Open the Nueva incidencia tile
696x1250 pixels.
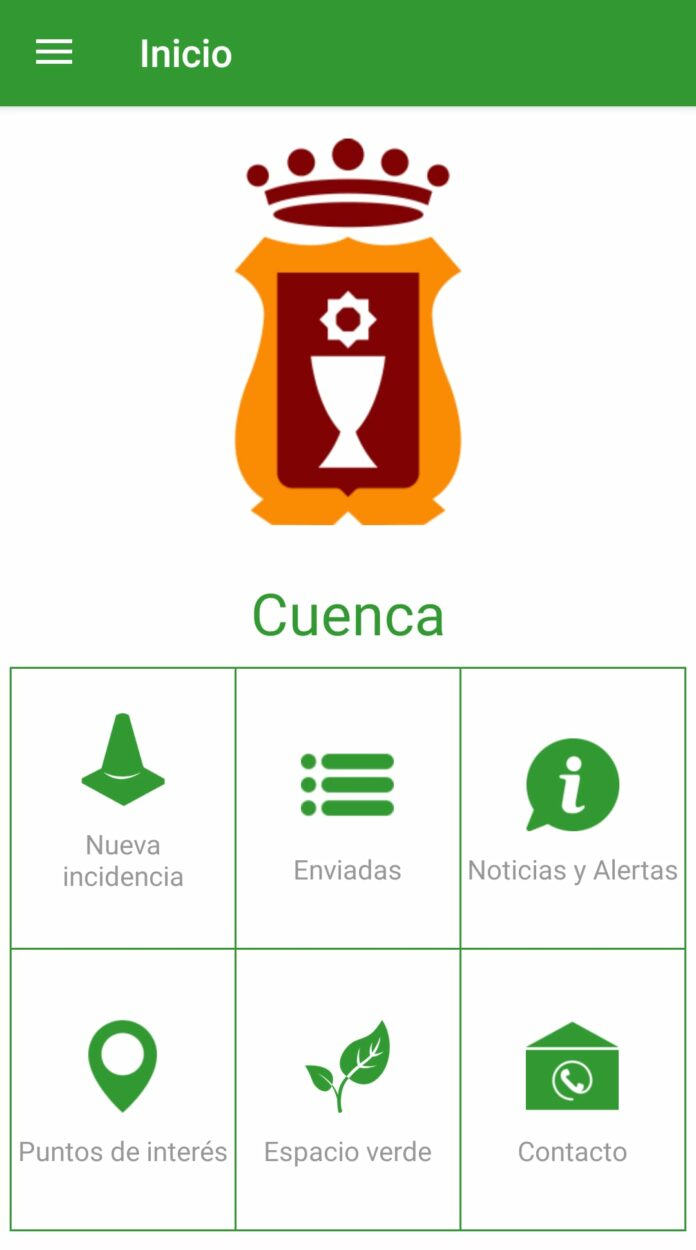click(x=123, y=808)
